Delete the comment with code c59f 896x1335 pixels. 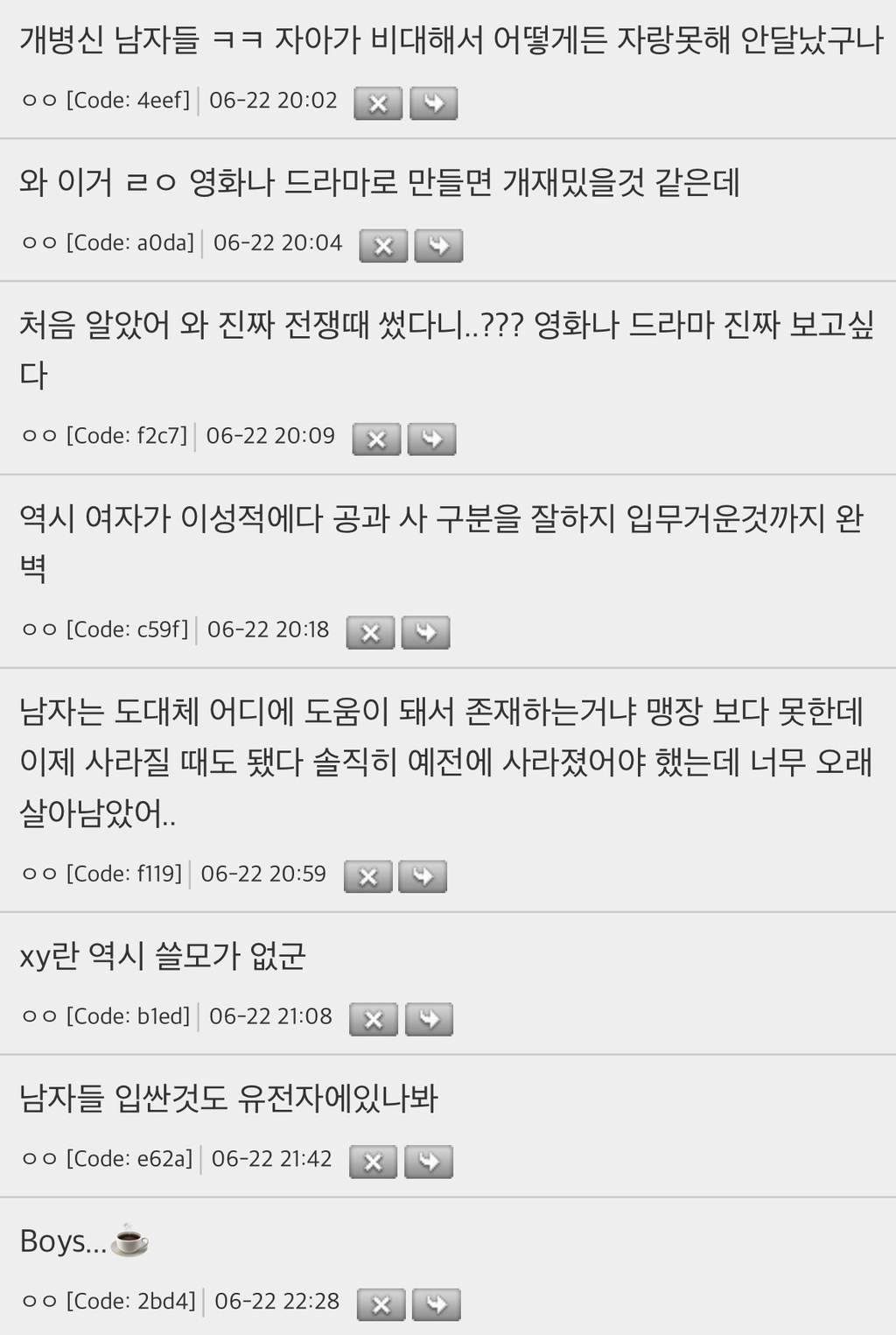[370, 632]
